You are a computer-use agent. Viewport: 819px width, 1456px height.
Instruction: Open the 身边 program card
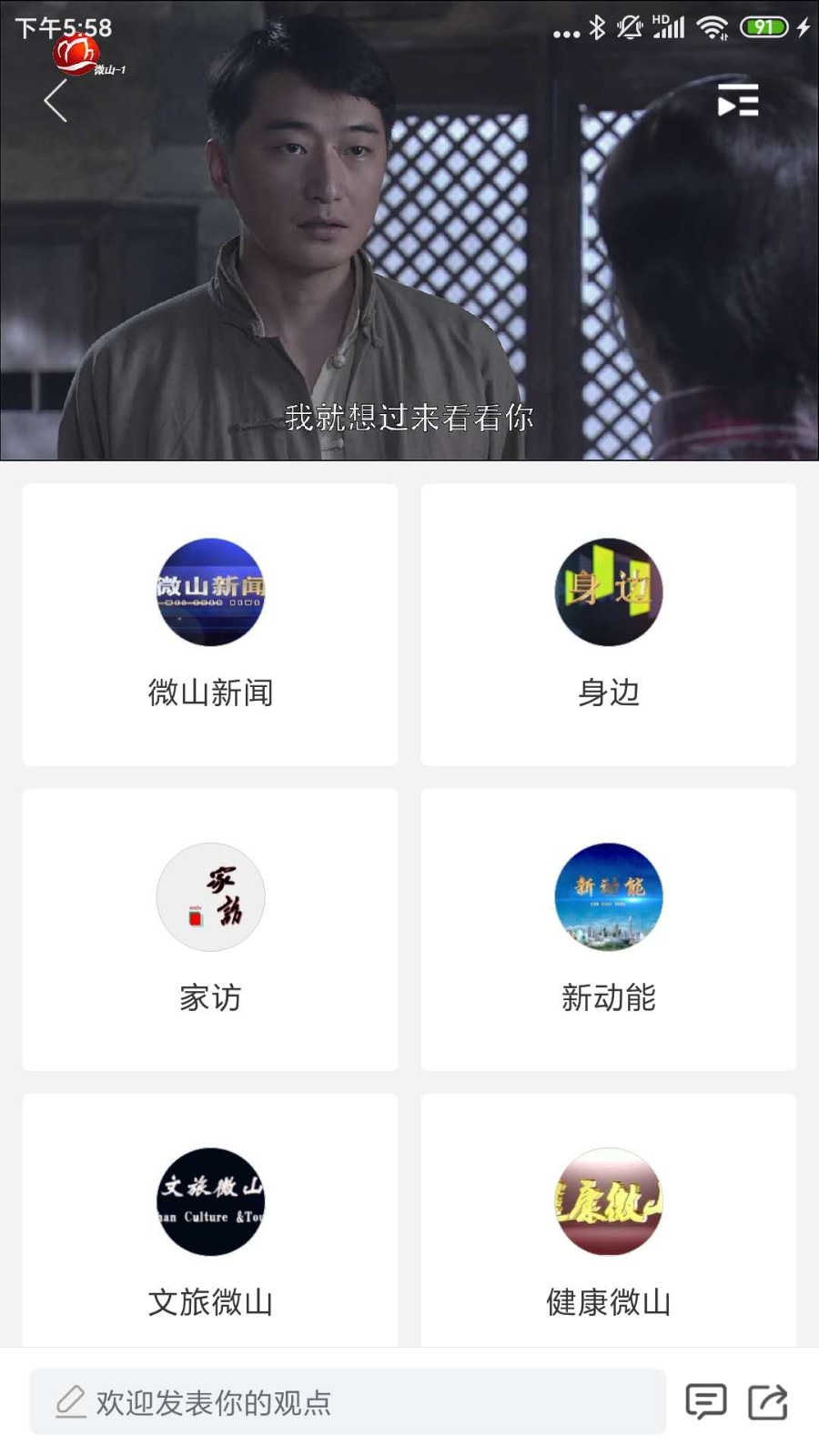[x=608, y=624]
